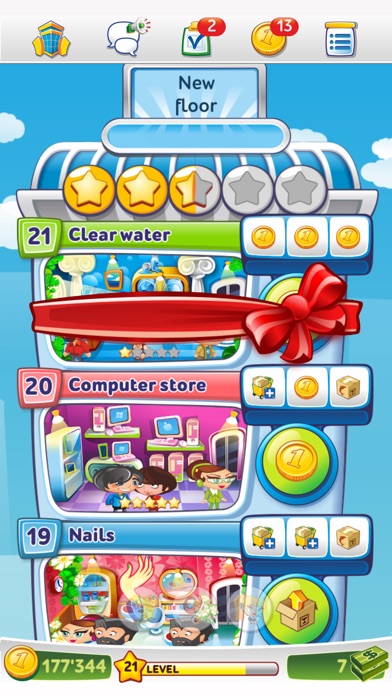Viewport: 392px width, 696px height.
Task: Open the tower building icon
Action: 51,39
